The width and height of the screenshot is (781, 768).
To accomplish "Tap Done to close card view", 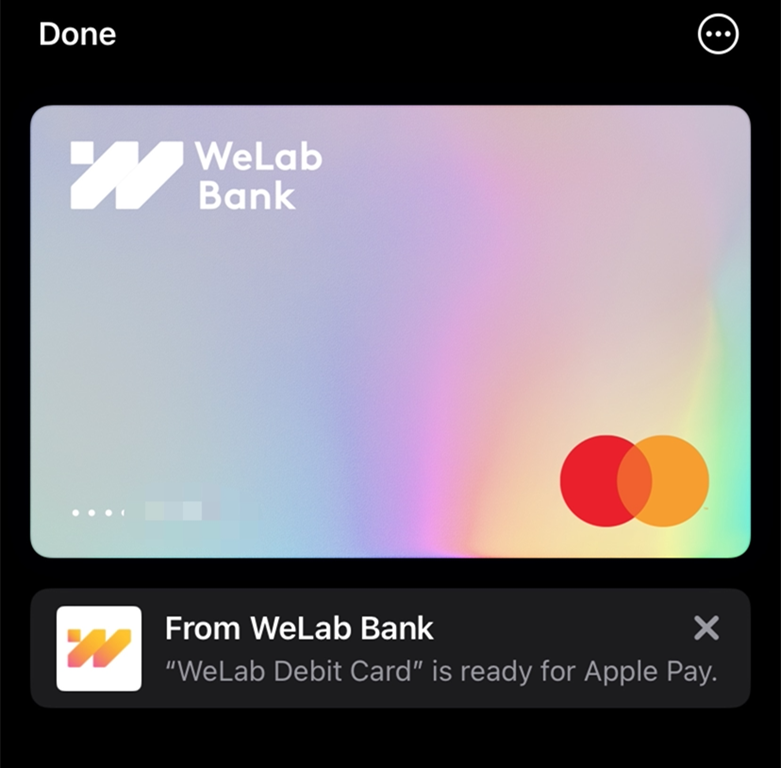I will (77, 34).
